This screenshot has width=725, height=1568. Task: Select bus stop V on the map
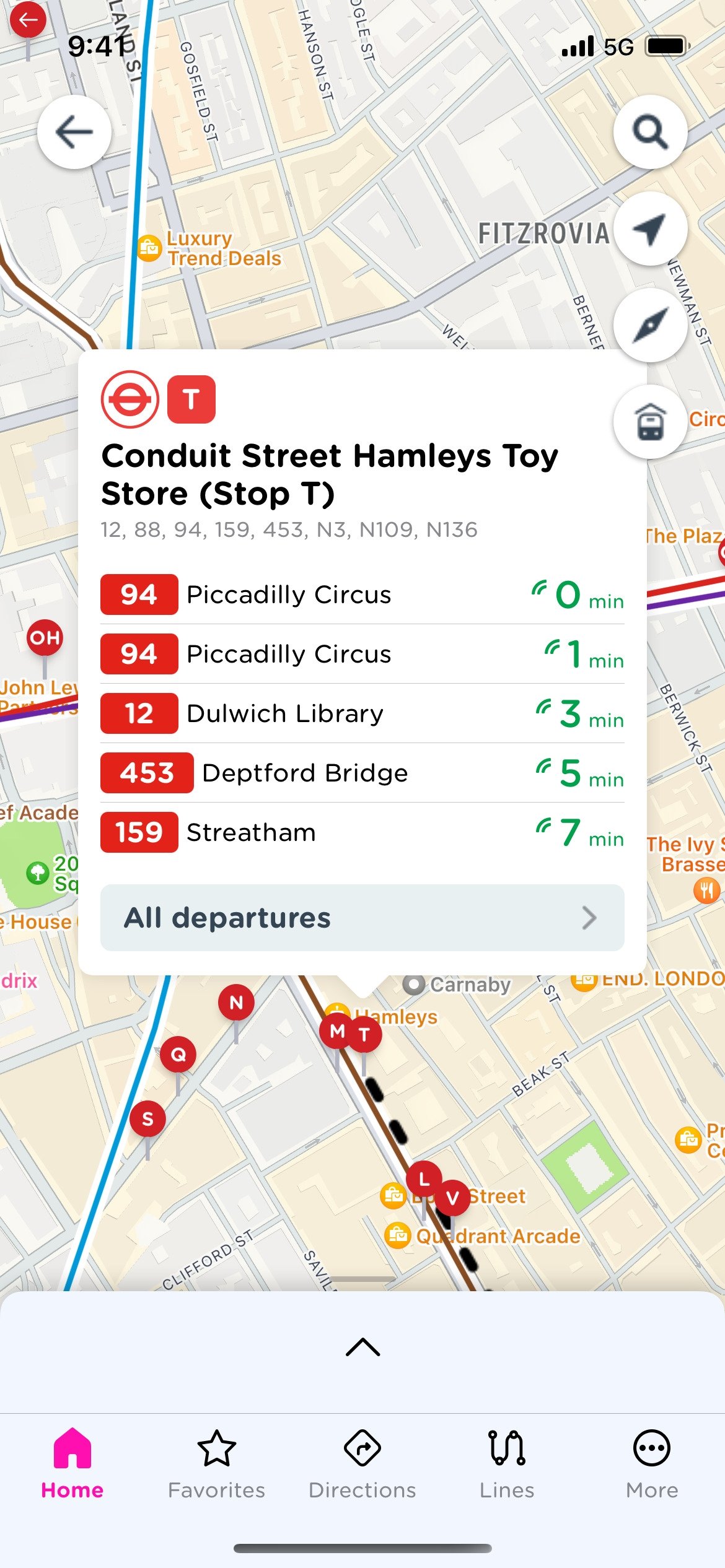click(x=453, y=1198)
